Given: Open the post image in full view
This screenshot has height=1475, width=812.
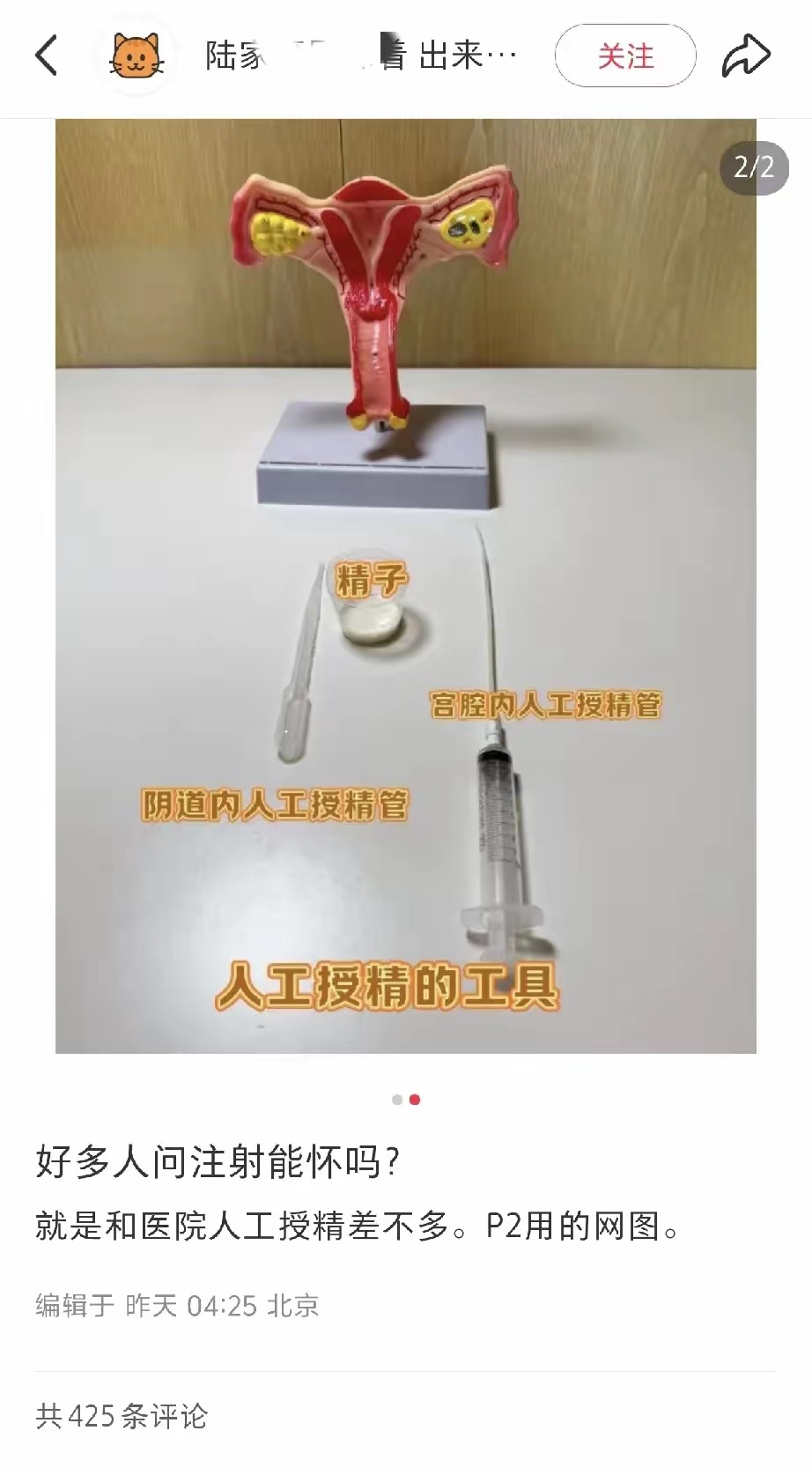Looking at the screenshot, I should pos(405,585).
